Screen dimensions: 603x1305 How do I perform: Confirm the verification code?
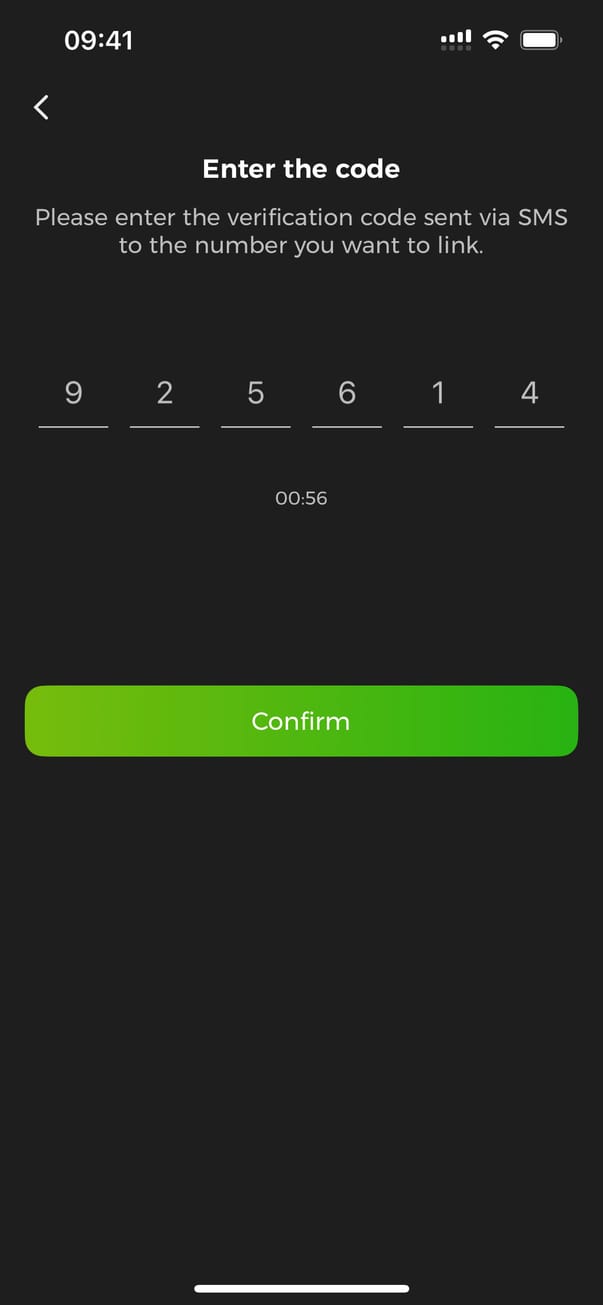click(x=301, y=721)
